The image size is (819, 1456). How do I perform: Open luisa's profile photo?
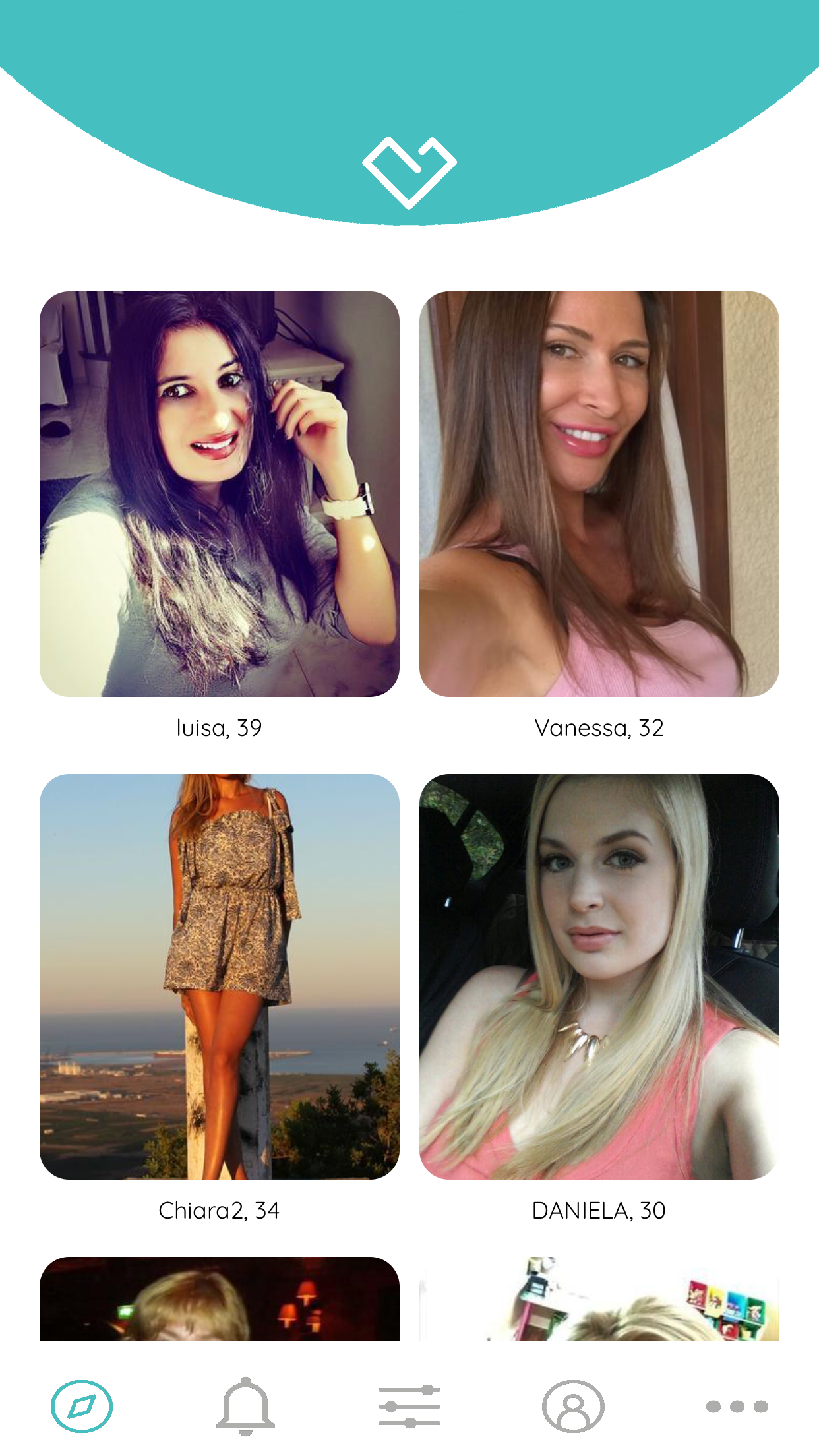point(219,494)
